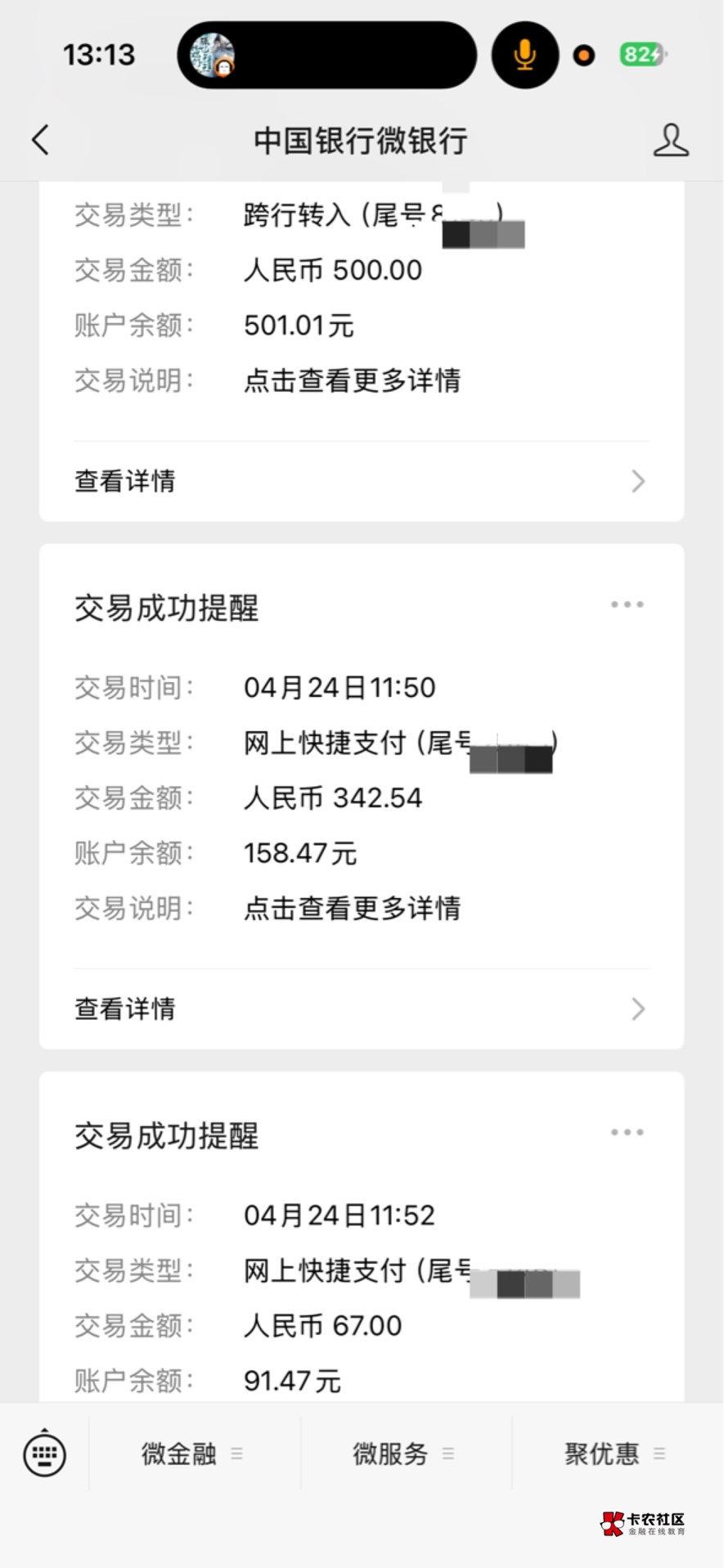The width and height of the screenshot is (724, 1568).
Task: Open 查看详情 for the 500.00 transfer
Action: (x=361, y=481)
